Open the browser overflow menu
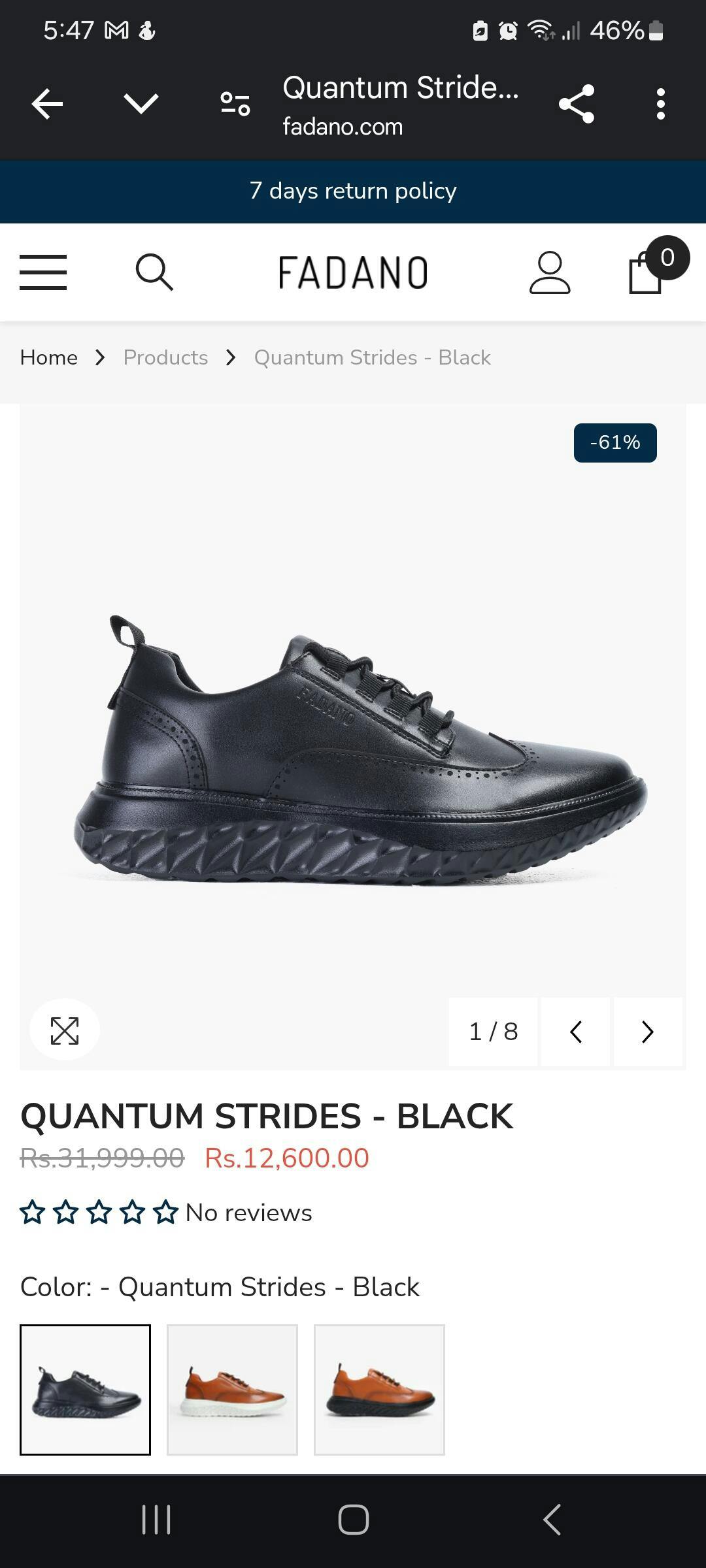 click(661, 104)
